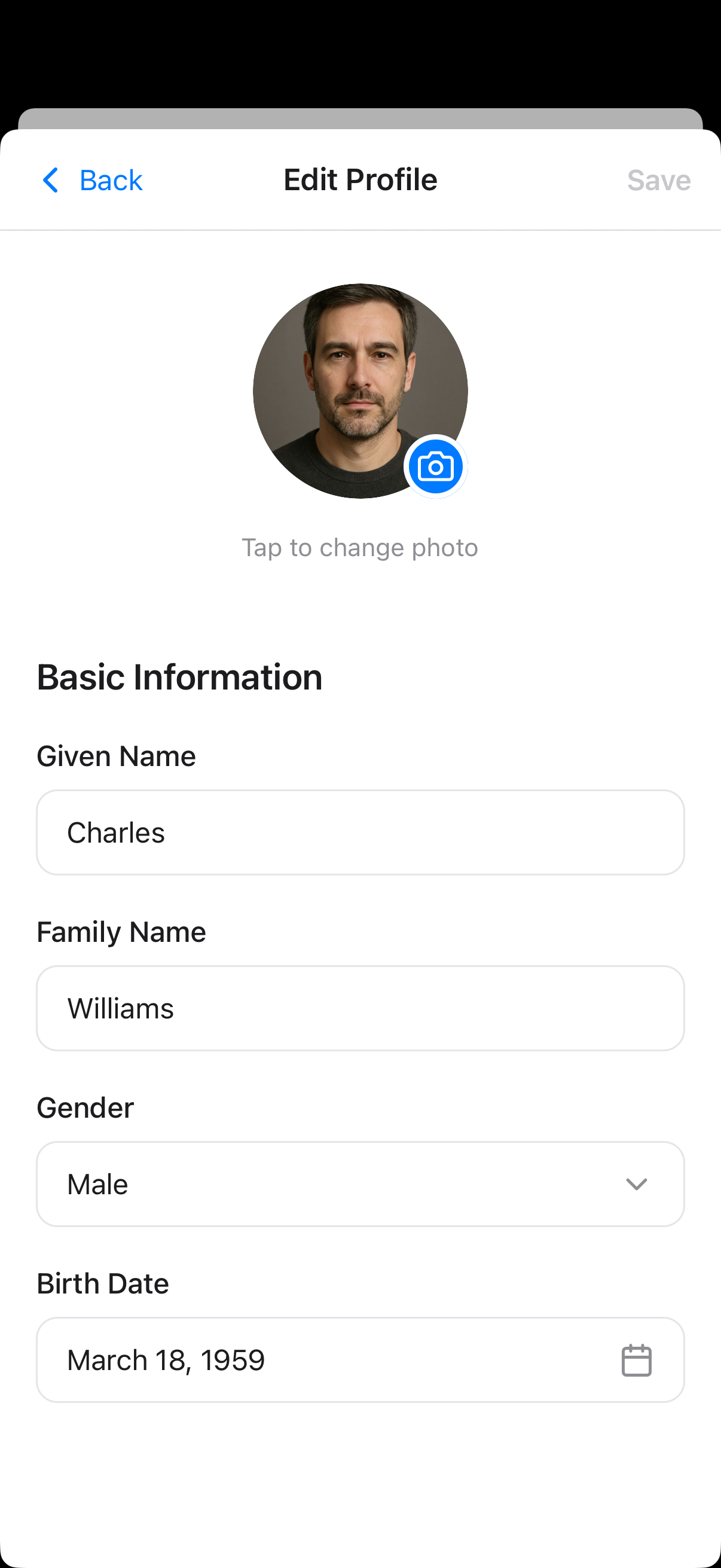The image size is (721, 1568).
Task: Tap the Given Name label
Action: tap(116, 756)
